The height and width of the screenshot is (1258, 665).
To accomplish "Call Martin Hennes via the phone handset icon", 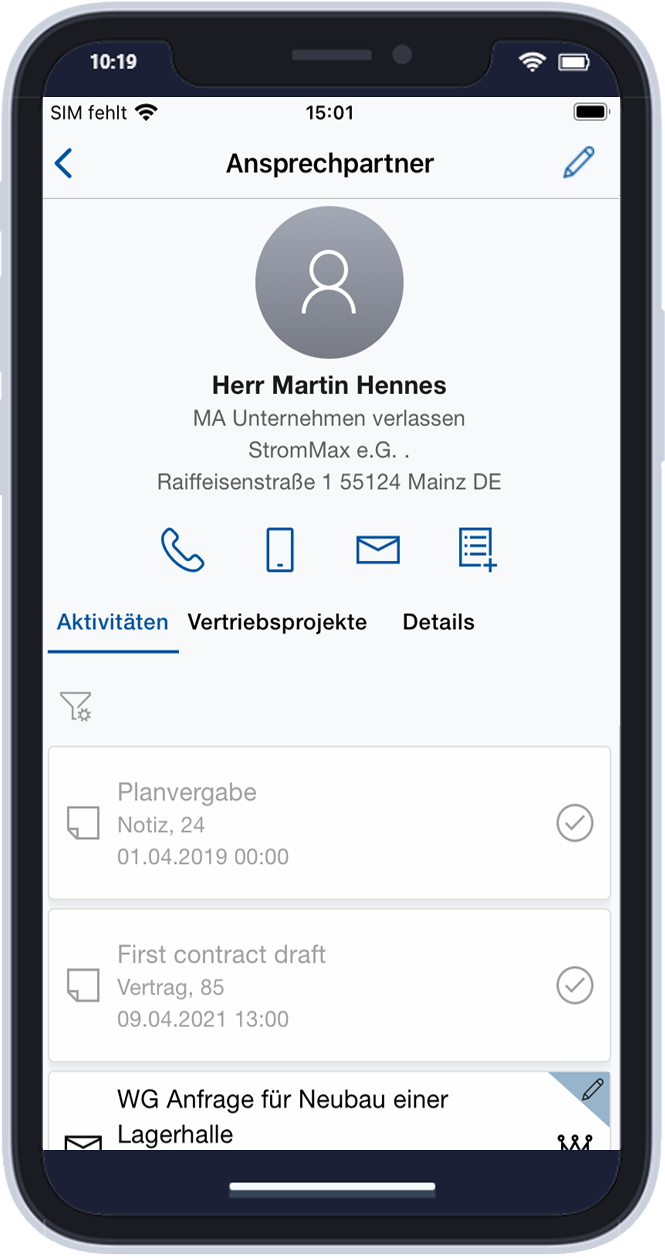I will pyautogui.click(x=183, y=550).
